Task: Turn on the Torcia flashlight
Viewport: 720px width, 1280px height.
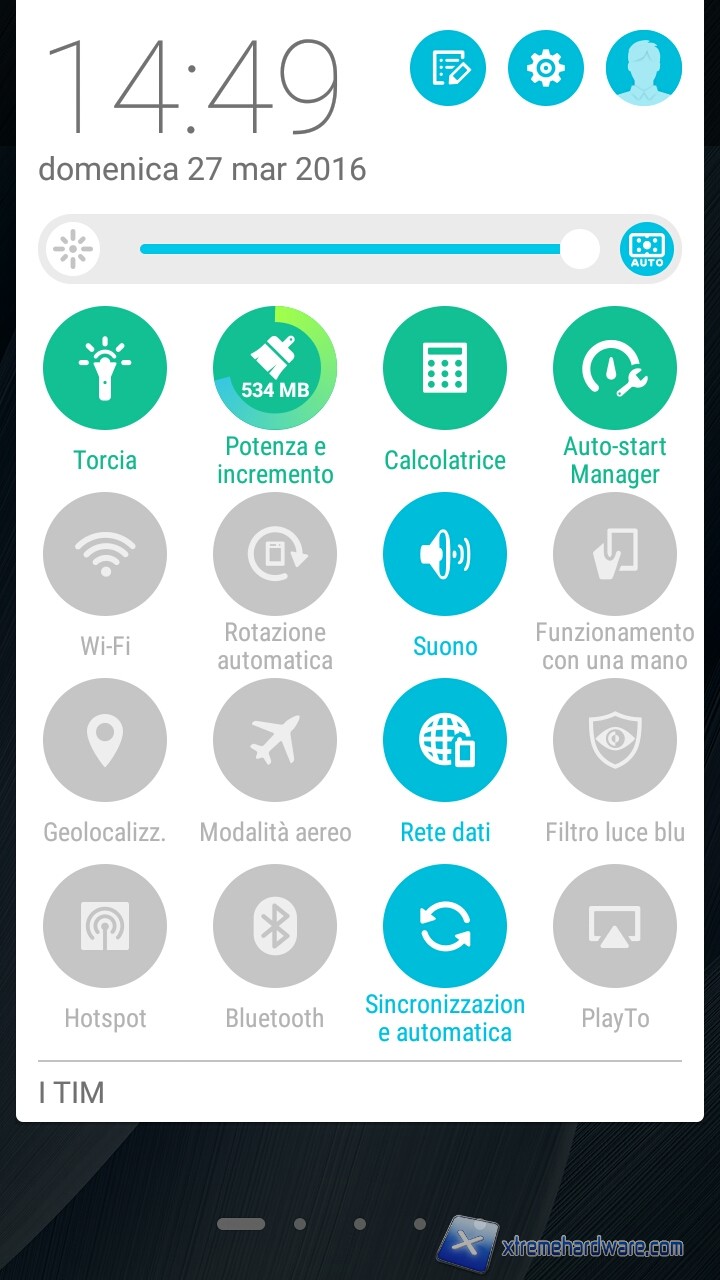Action: 105,368
